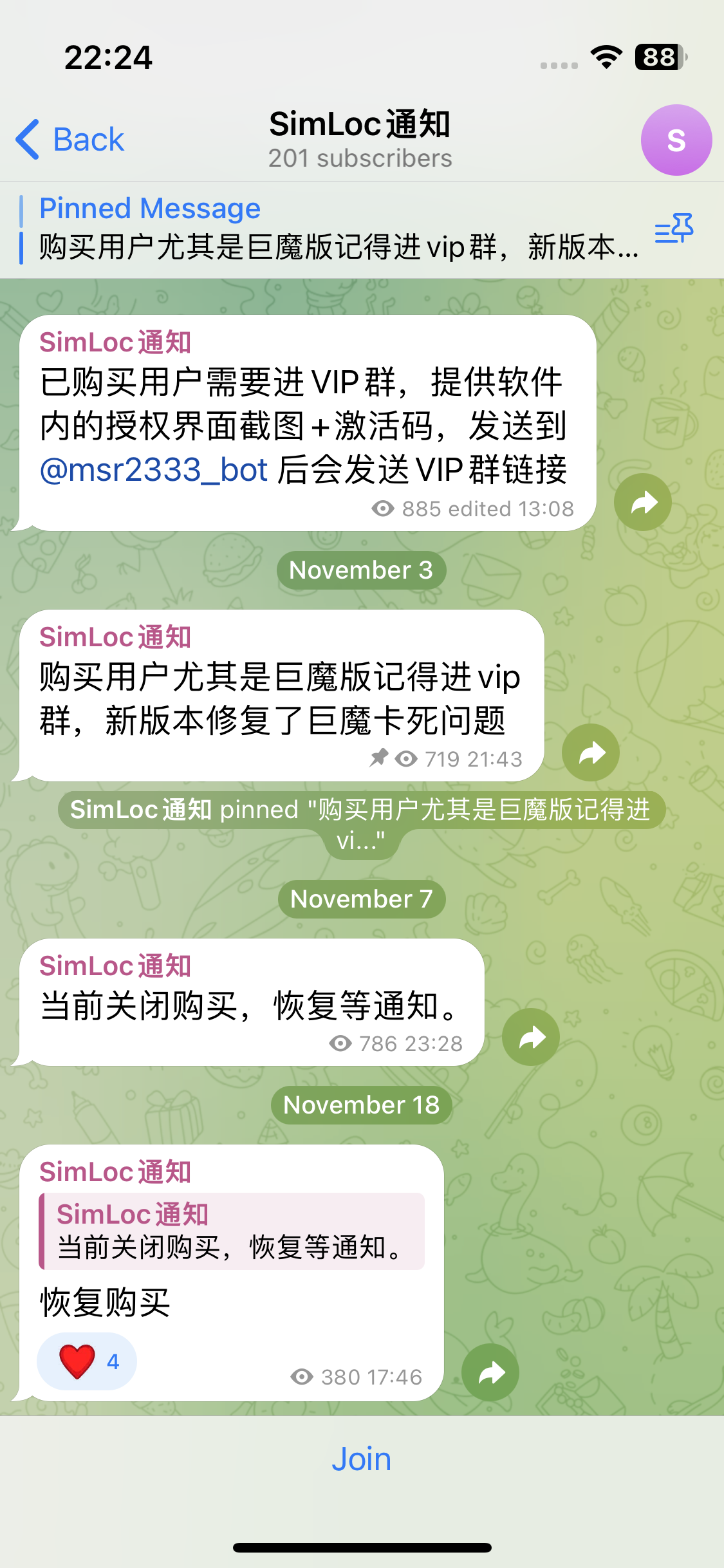Open the SimLoc channel avatar profile
Viewport: 724px width, 1568px height.
point(676,140)
